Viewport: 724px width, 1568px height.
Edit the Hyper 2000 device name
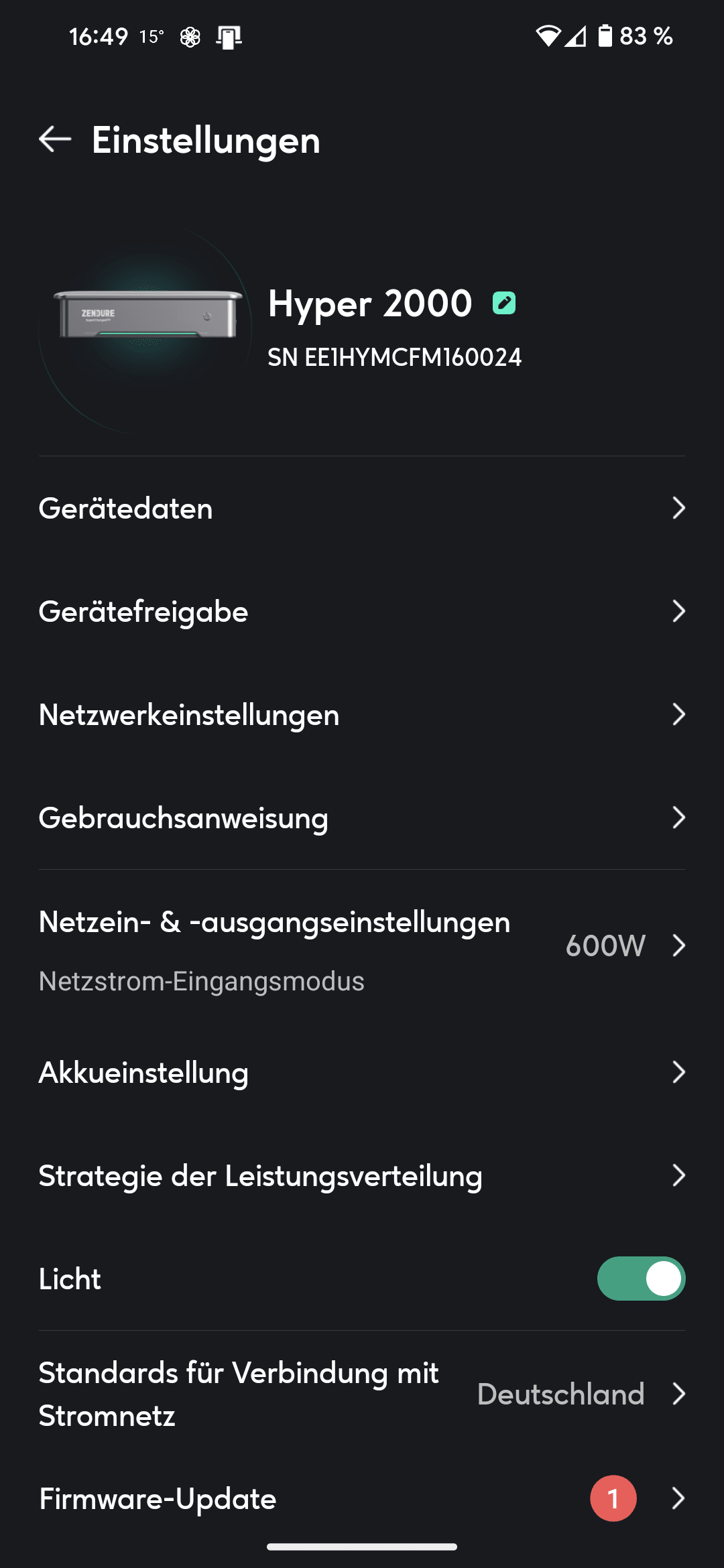(x=504, y=303)
